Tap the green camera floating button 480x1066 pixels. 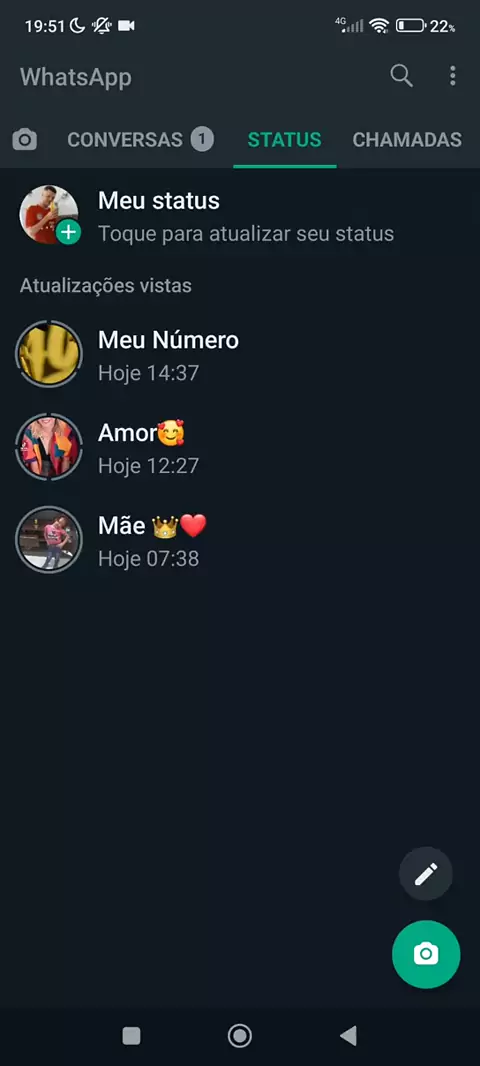(x=426, y=954)
